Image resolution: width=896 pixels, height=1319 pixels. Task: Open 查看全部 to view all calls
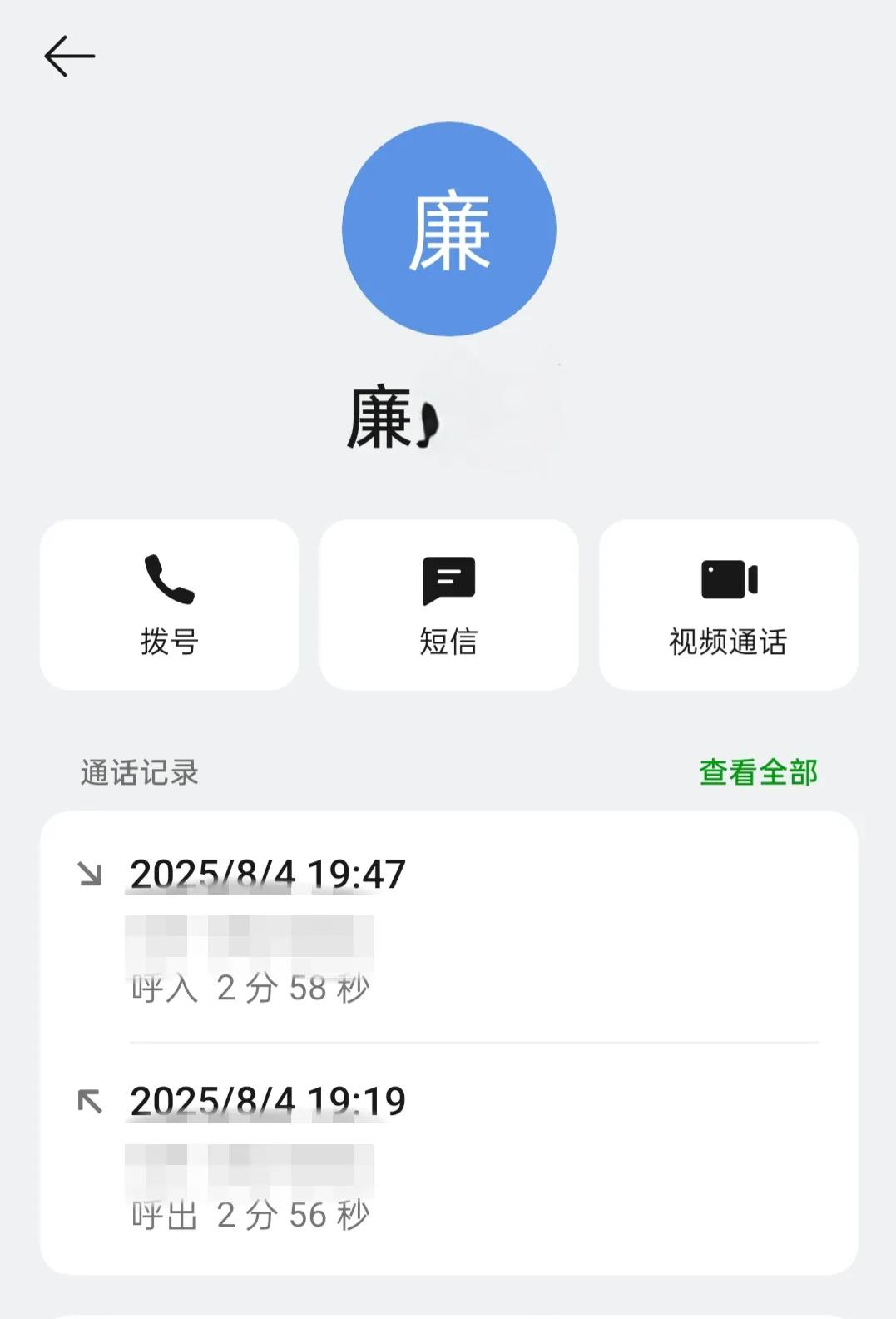click(x=758, y=772)
